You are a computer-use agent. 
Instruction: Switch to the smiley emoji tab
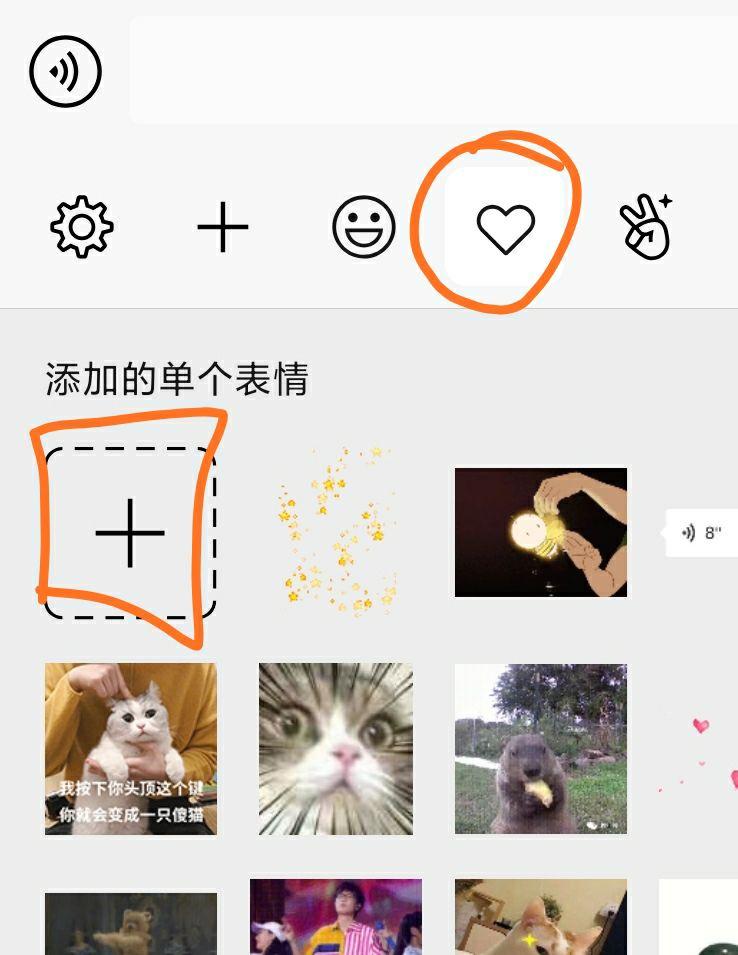click(364, 228)
